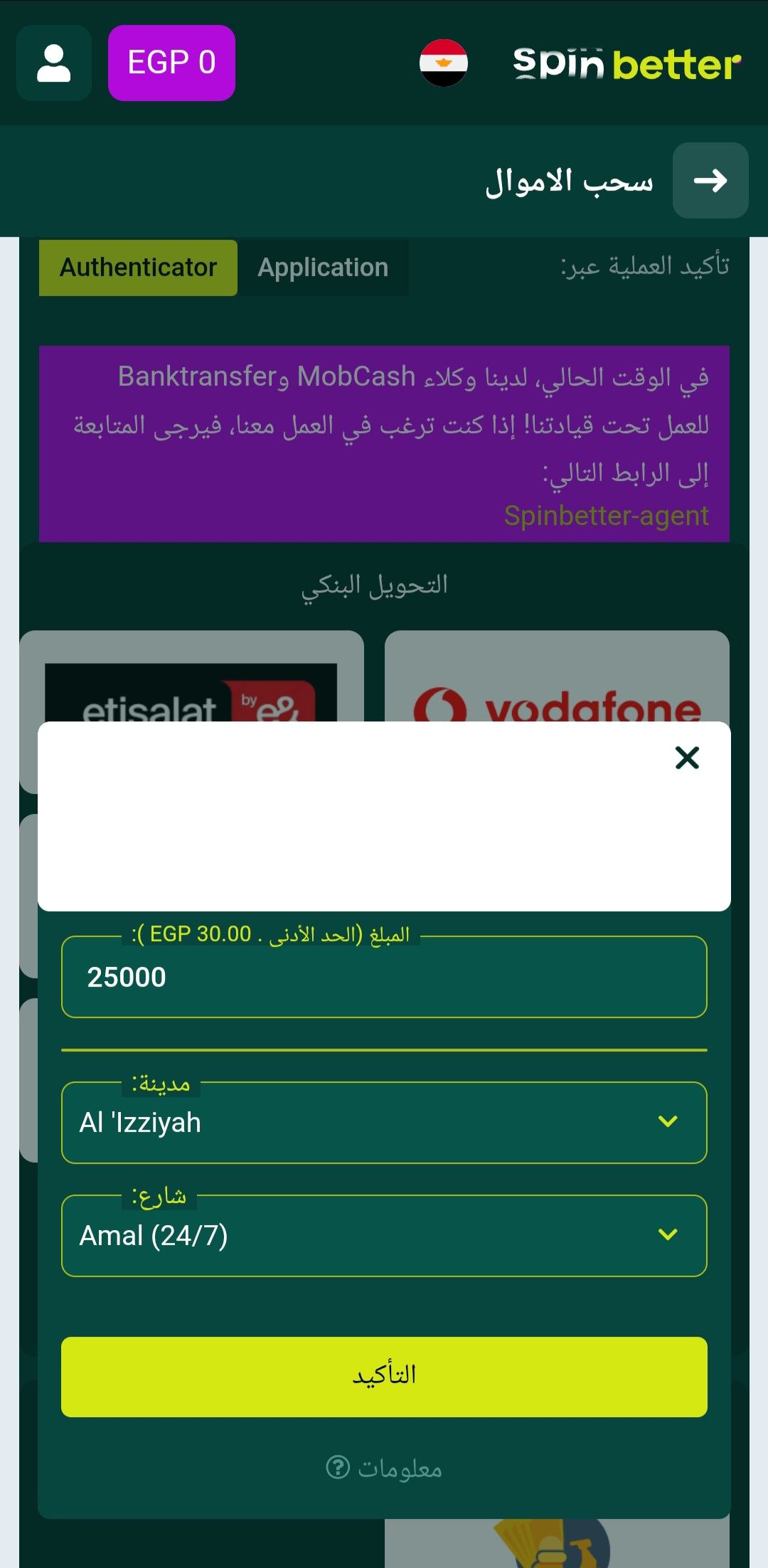Choose the Etisalat payment card
This screenshot has height=1568, width=768.
click(191, 683)
